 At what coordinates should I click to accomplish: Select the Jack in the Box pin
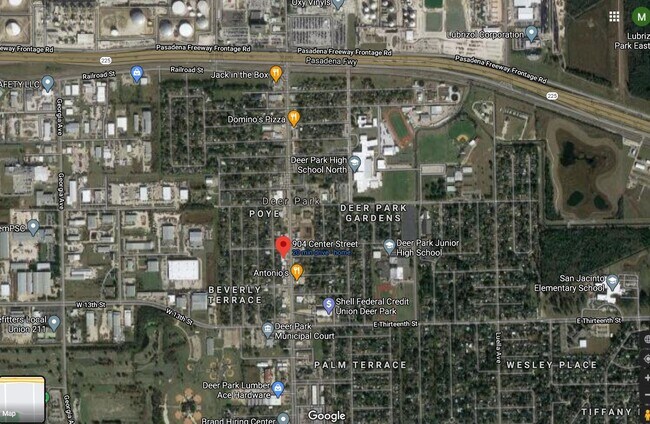[x=276, y=73]
